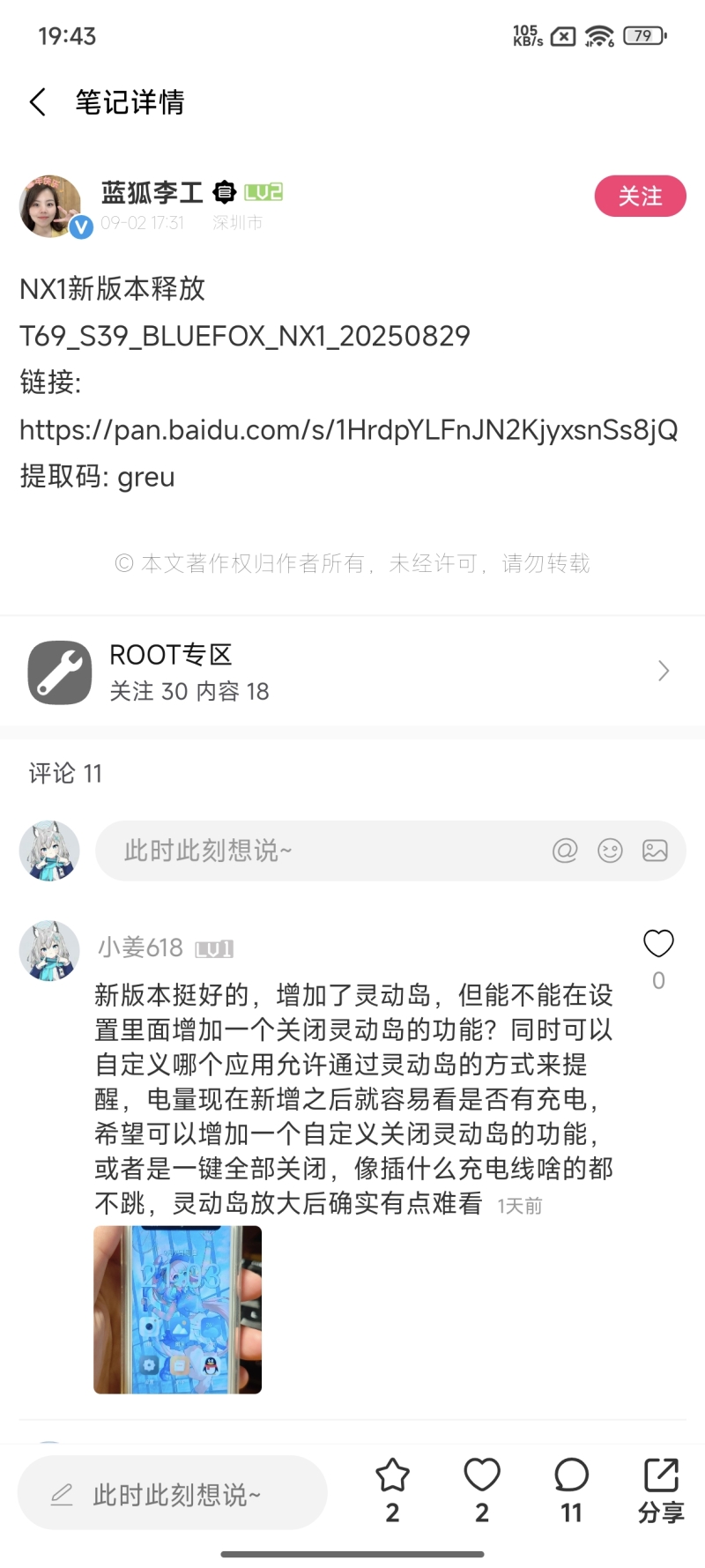Like 小姜618's comment
This screenshot has width=705, height=1568.
click(x=658, y=944)
